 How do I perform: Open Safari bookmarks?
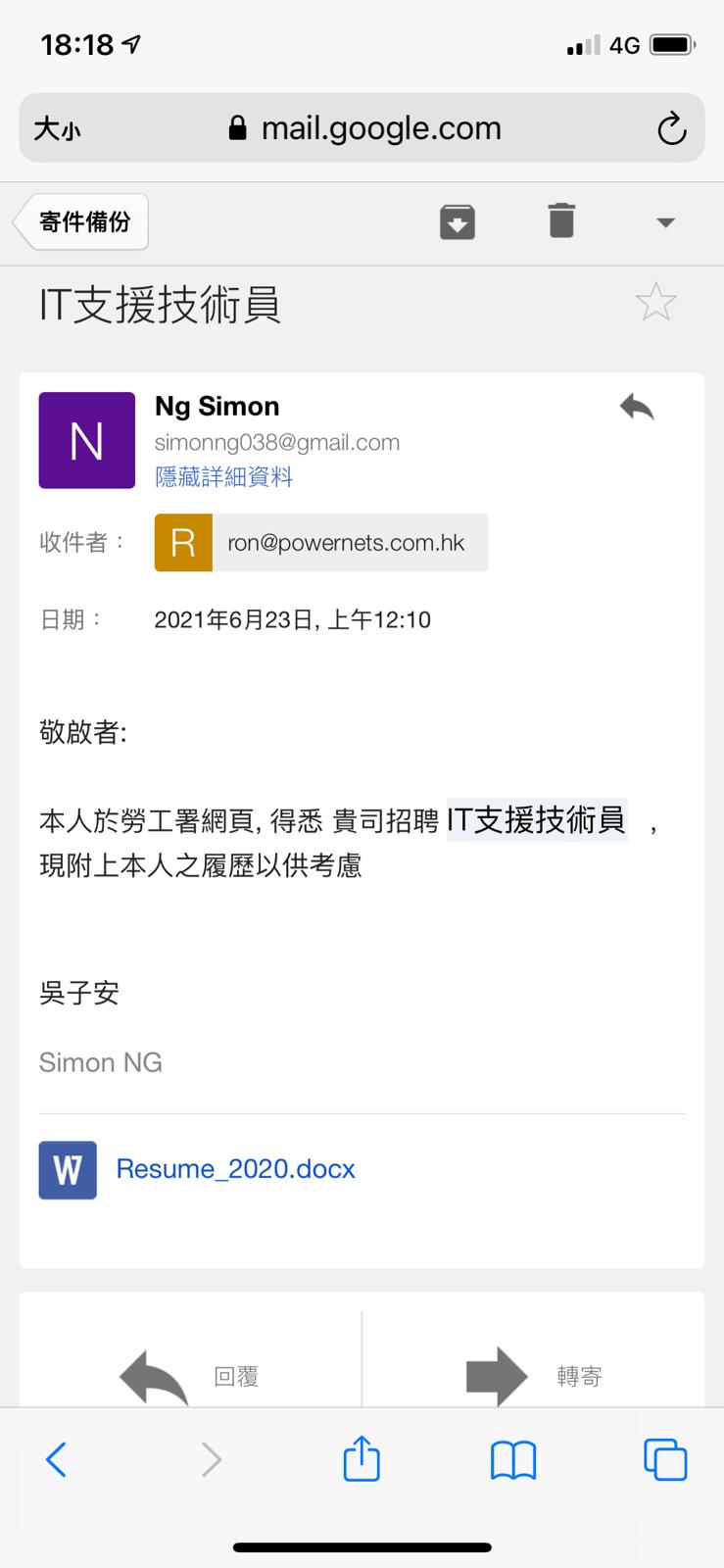coord(513,1459)
